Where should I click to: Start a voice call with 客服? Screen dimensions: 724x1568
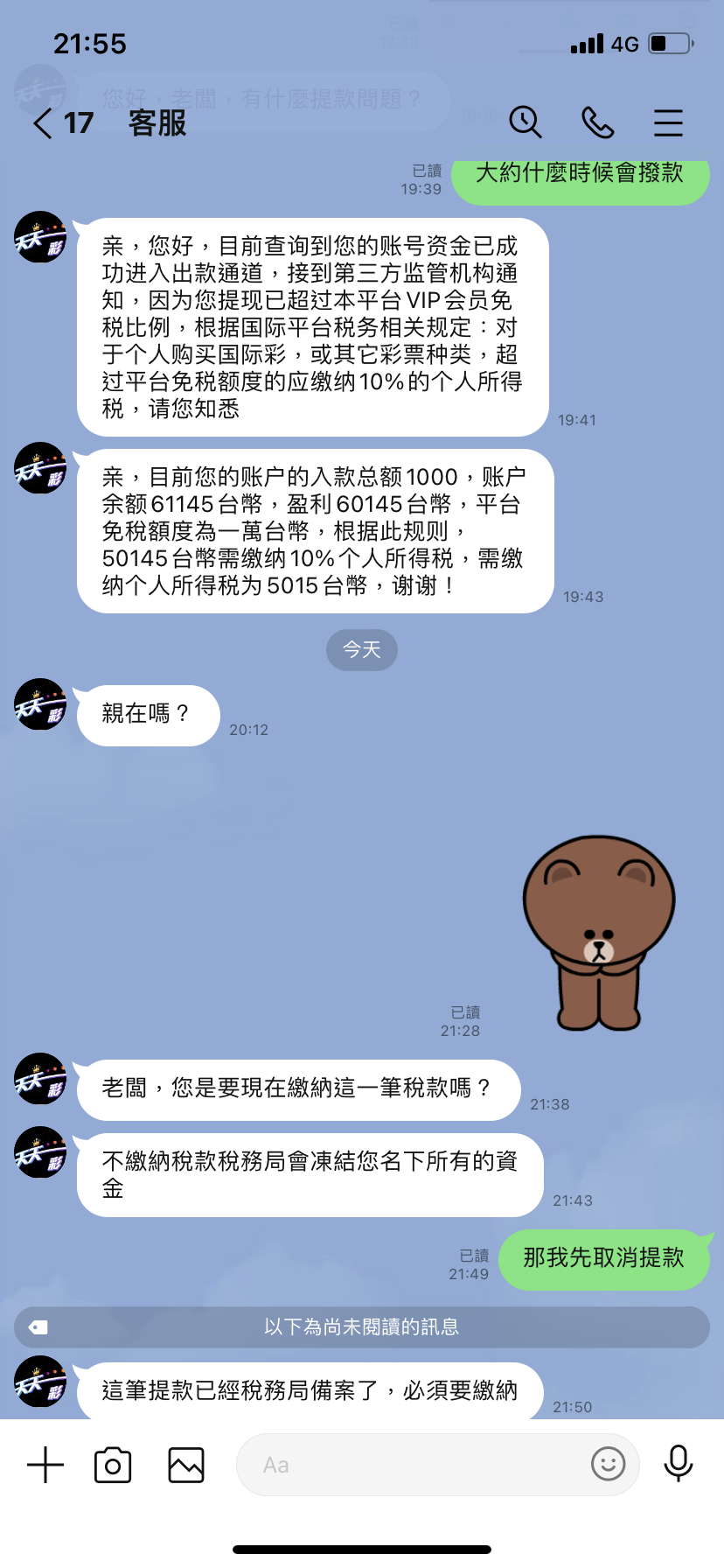pos(598,123)
